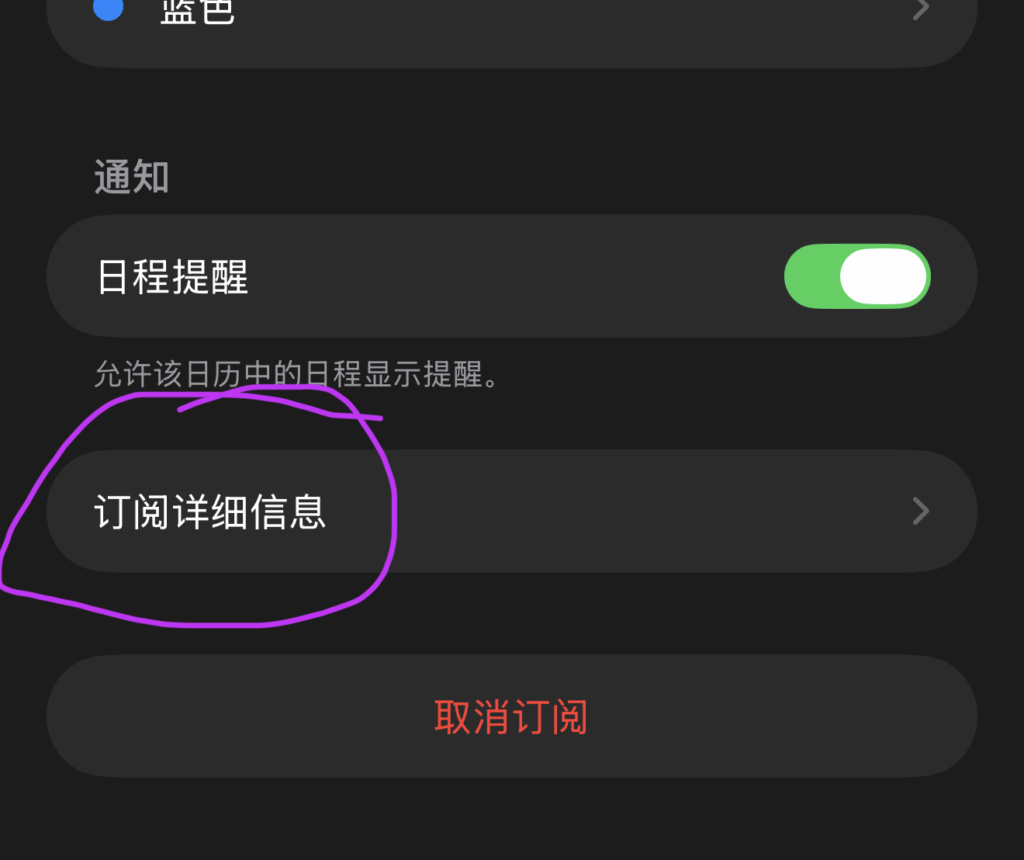
Task: Turn off the 日程提醒 switch
Action: [857, 277]
